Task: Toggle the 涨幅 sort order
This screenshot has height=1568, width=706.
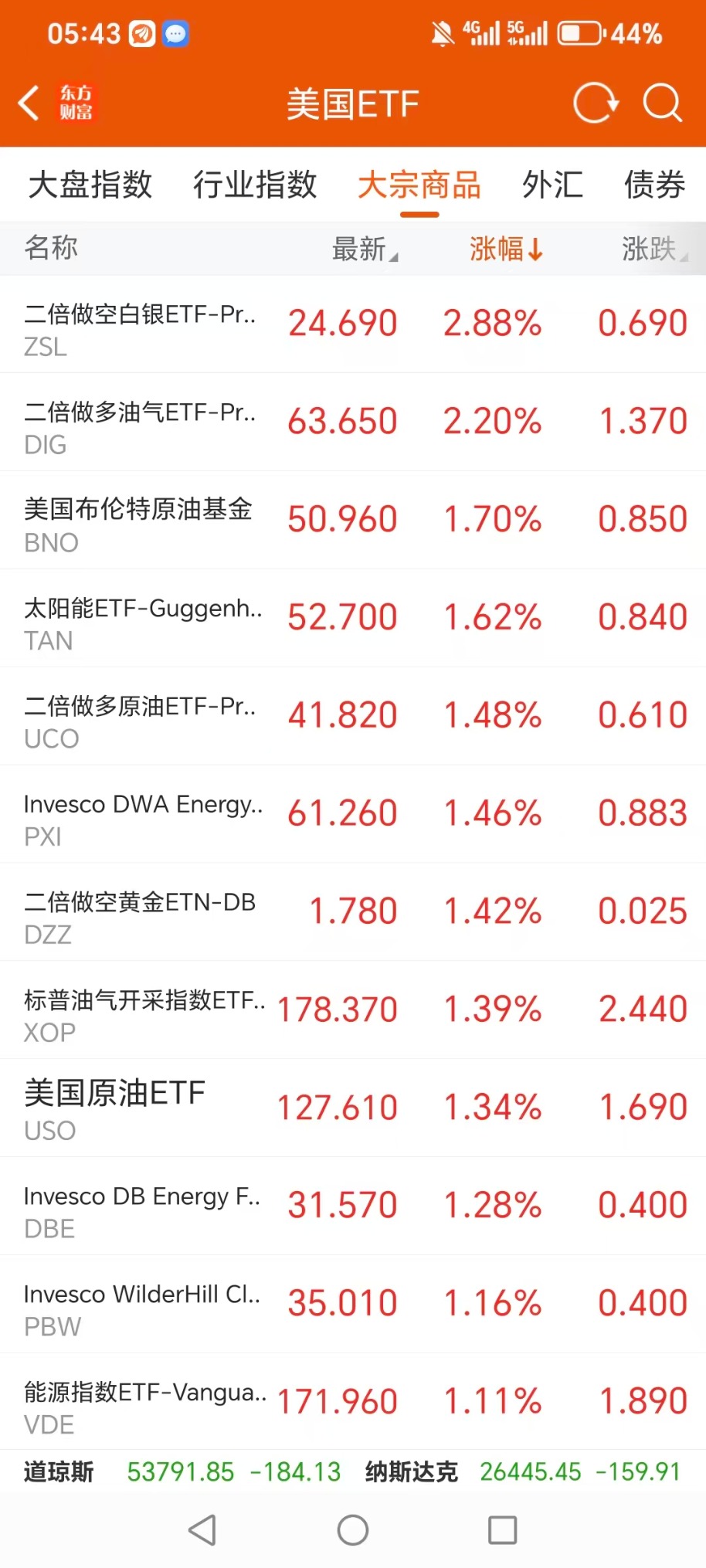Action: pos(507,249)
